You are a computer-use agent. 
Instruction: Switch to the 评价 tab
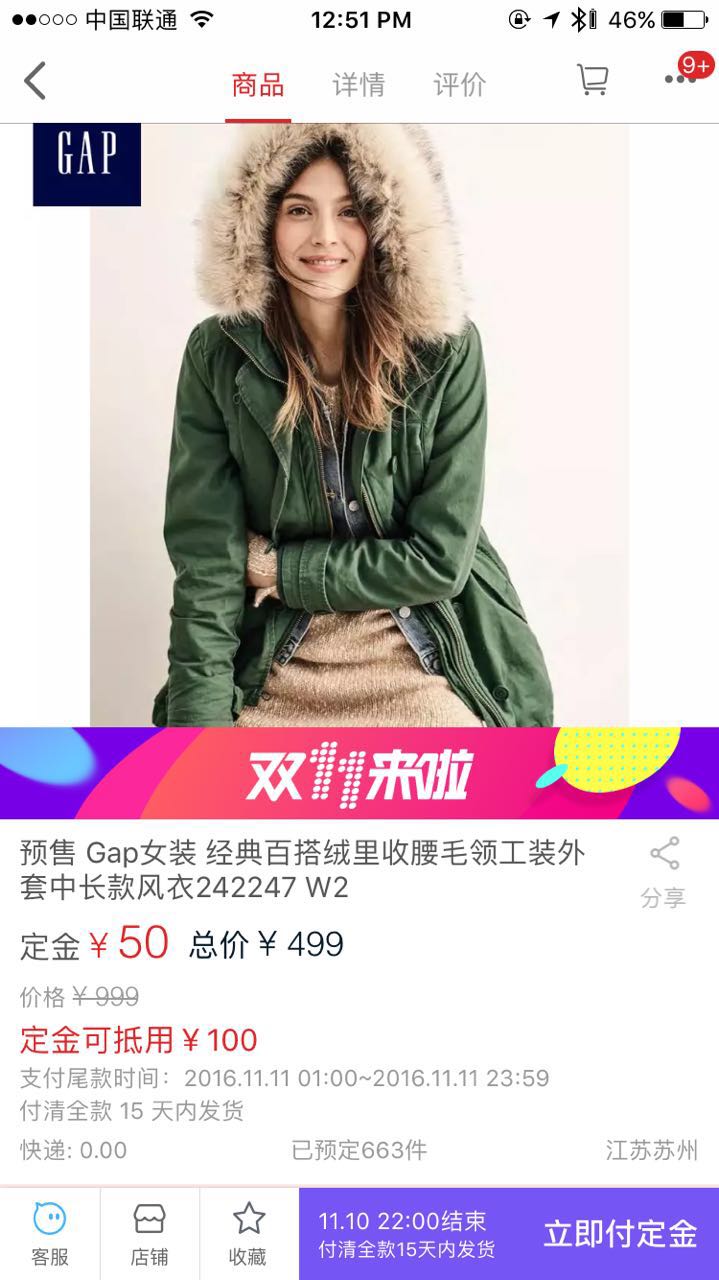[459, 84]
